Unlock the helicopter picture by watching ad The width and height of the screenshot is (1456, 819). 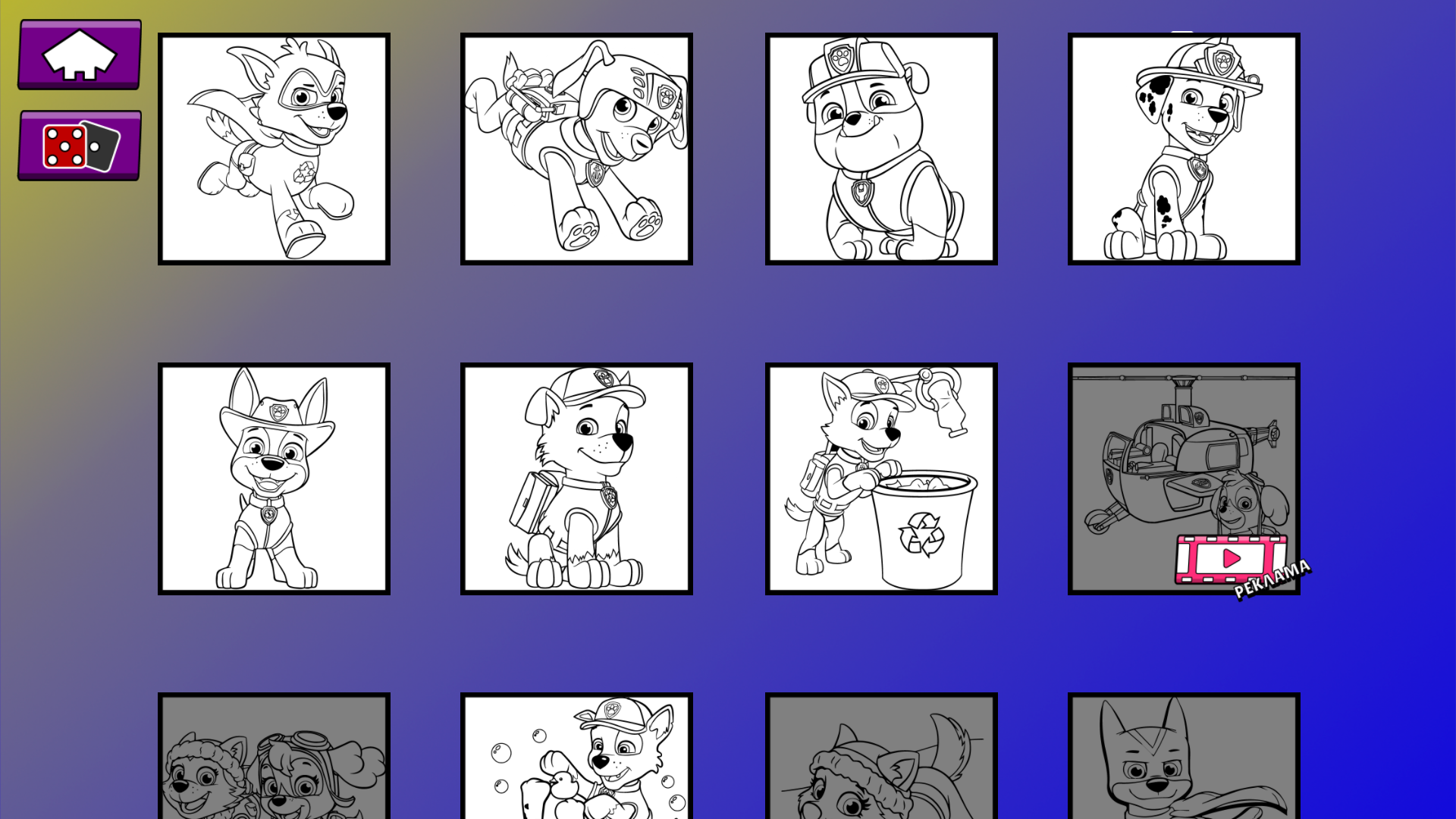coord(1184,479)
